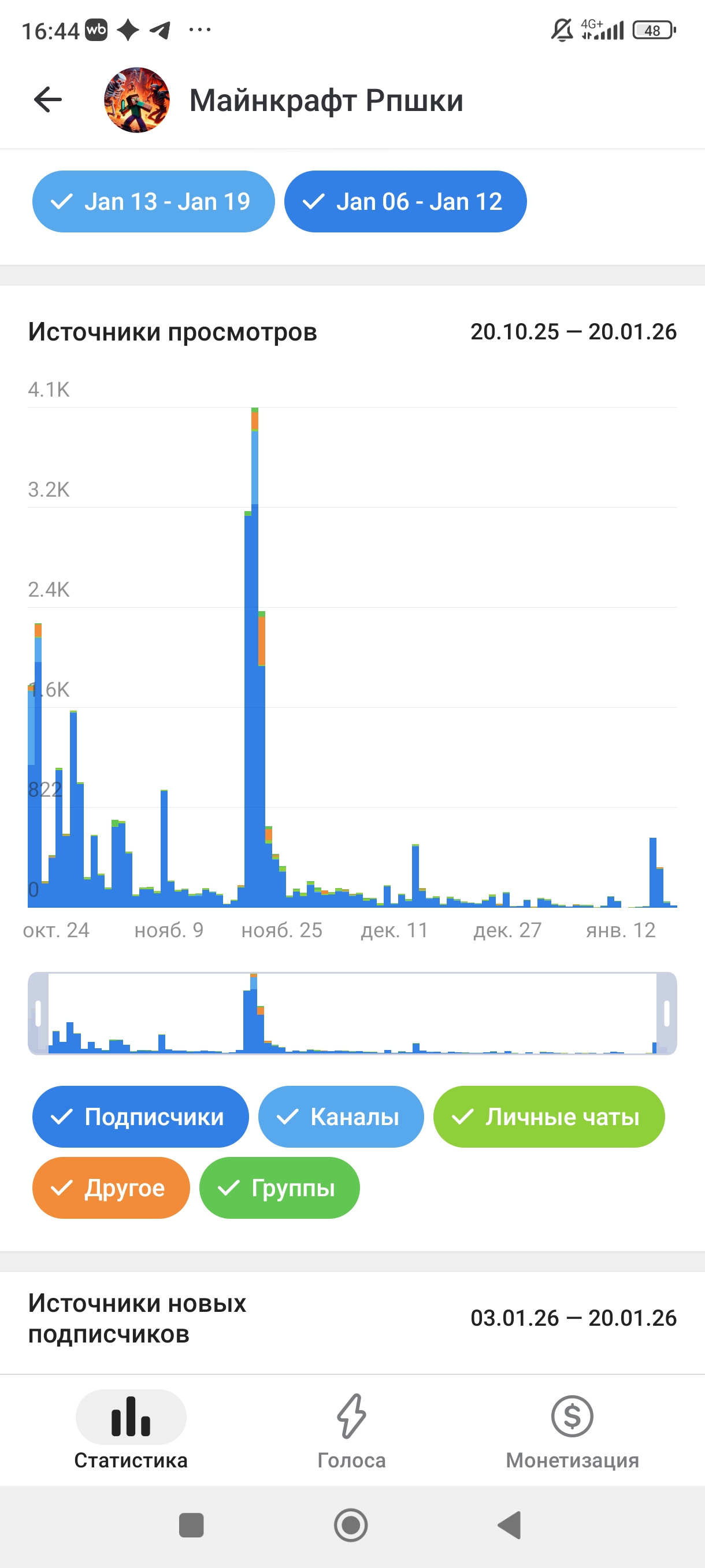705x1568 pixels.
Task: Toggle the Jan 06 - Jan 12 chip
Action: 405,201
